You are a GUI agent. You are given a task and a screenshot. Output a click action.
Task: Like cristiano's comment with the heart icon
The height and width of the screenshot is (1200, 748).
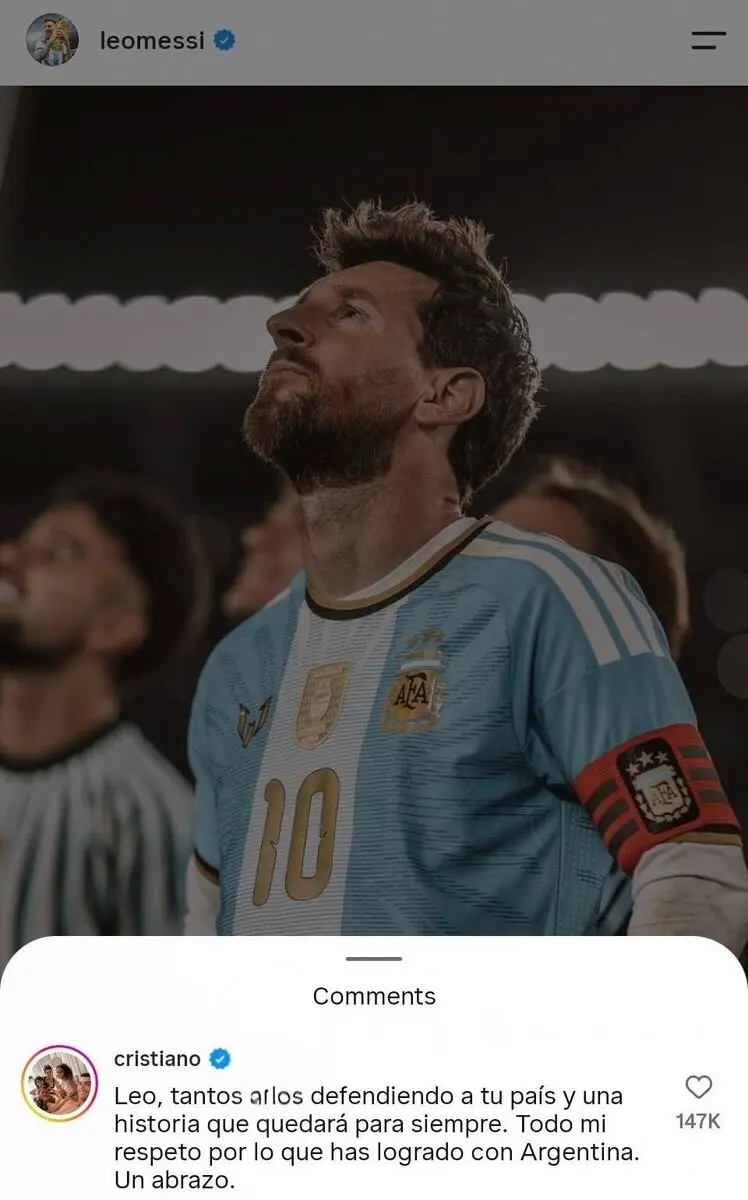[x=698, y=1088]
